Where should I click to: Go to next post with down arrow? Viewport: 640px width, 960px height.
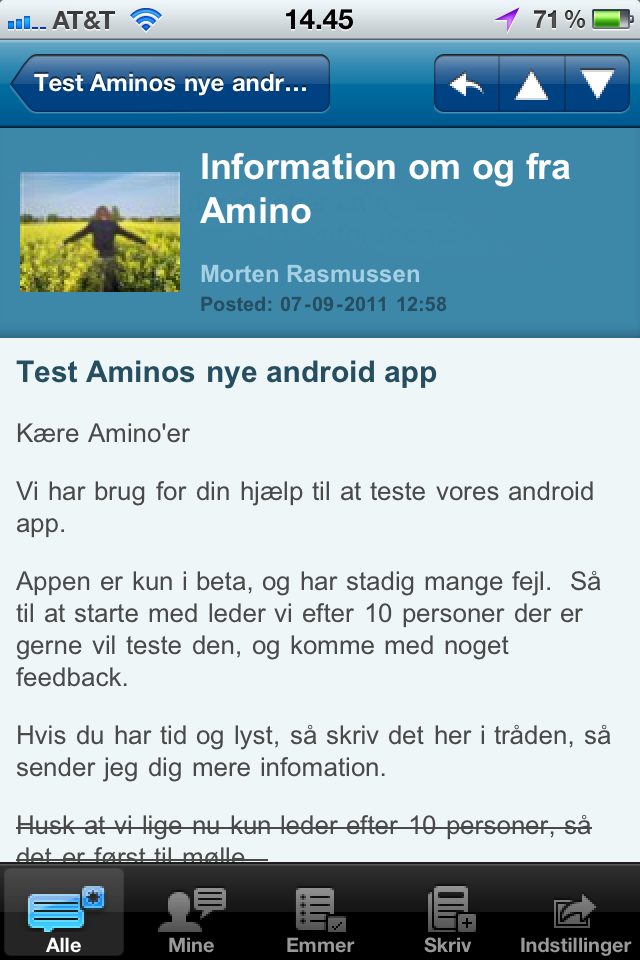click(x=598, y=84)
